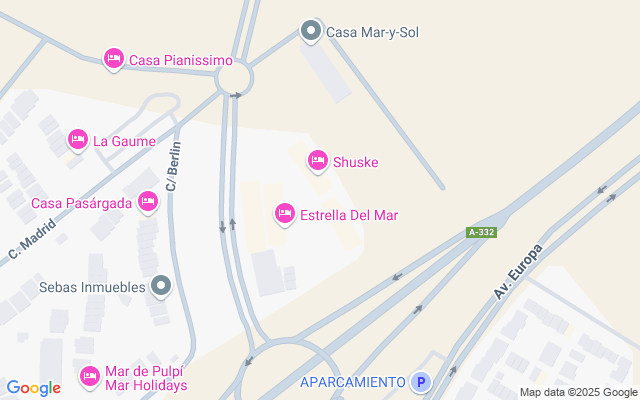
Task: Open the Shuske lodging marker
Action: pyautogui.click(x=318, y=161)
